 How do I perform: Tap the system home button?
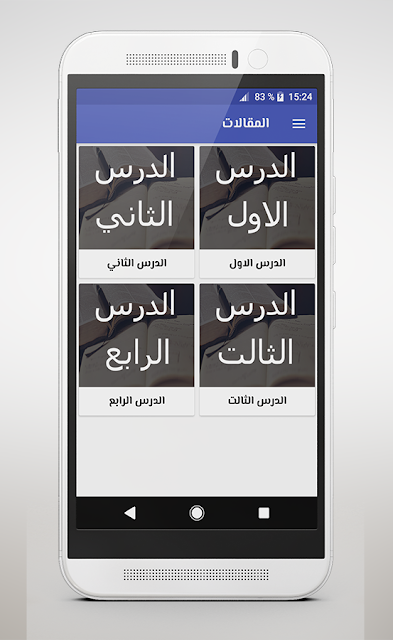(197, 513)
